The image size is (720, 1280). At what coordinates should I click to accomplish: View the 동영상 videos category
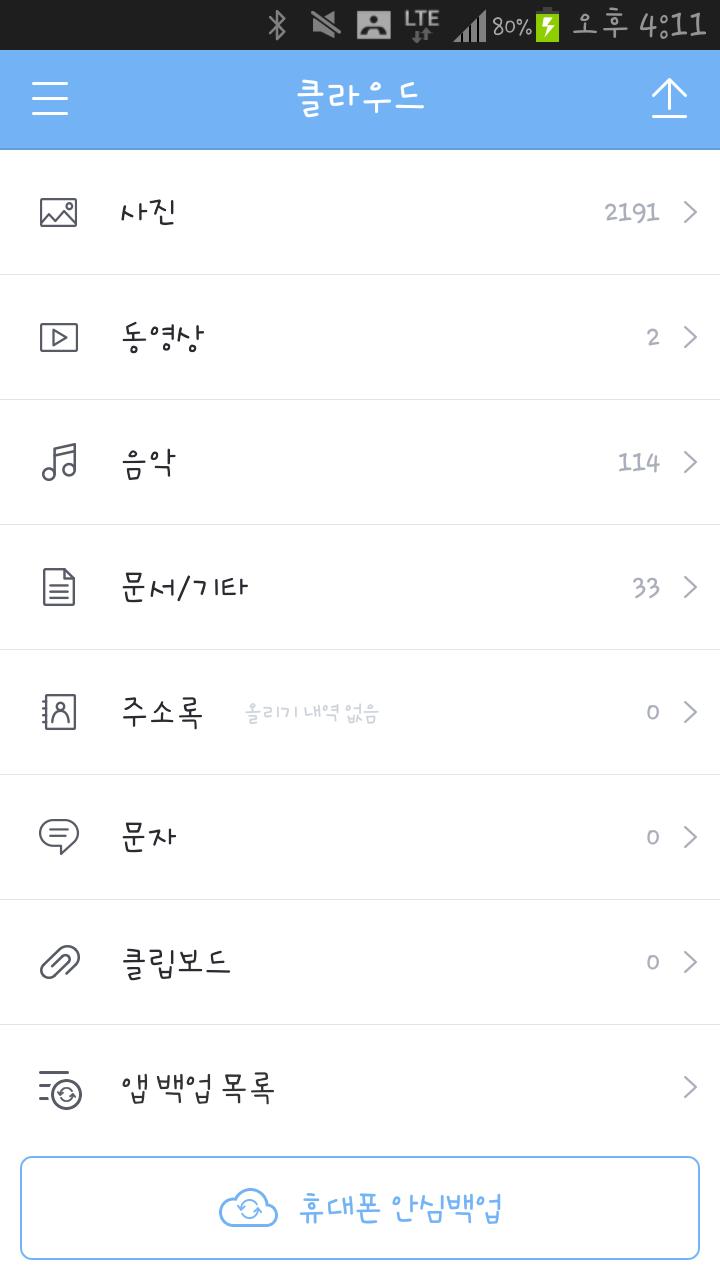360,337
